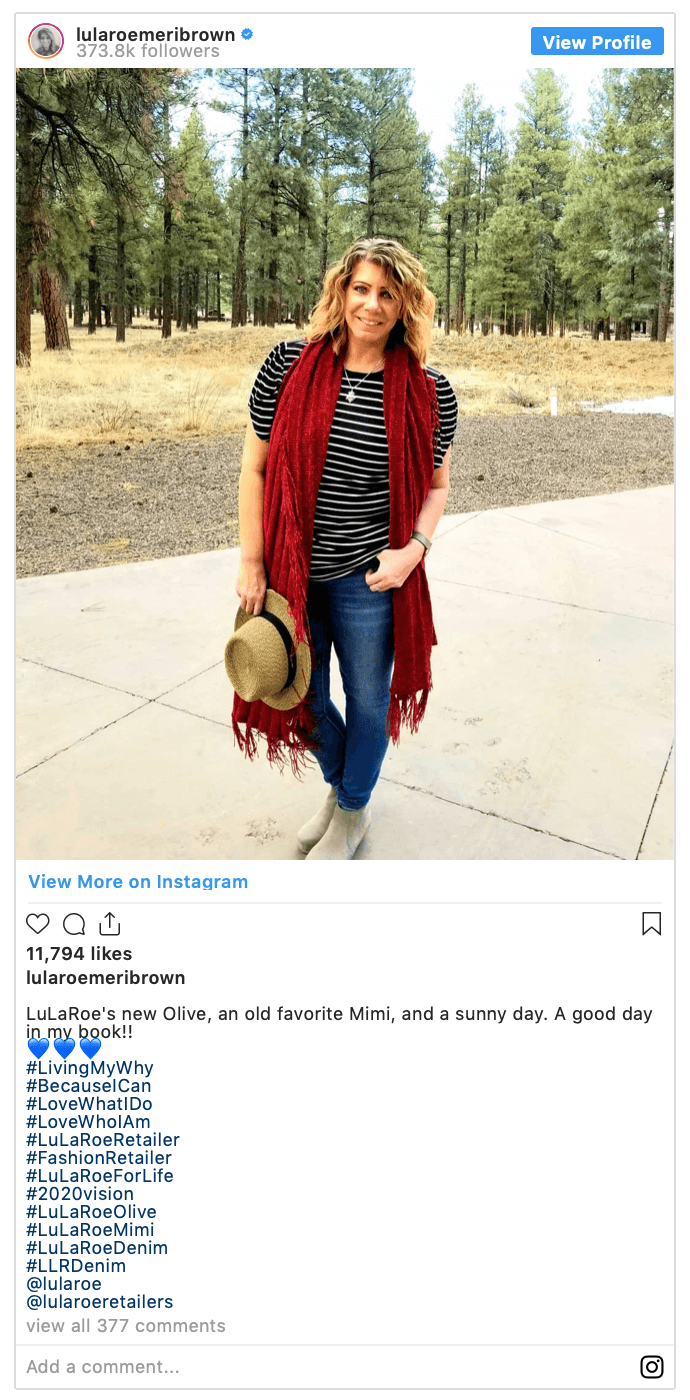
Task: Open the comment bubble icon
Action: coord(74,924)
